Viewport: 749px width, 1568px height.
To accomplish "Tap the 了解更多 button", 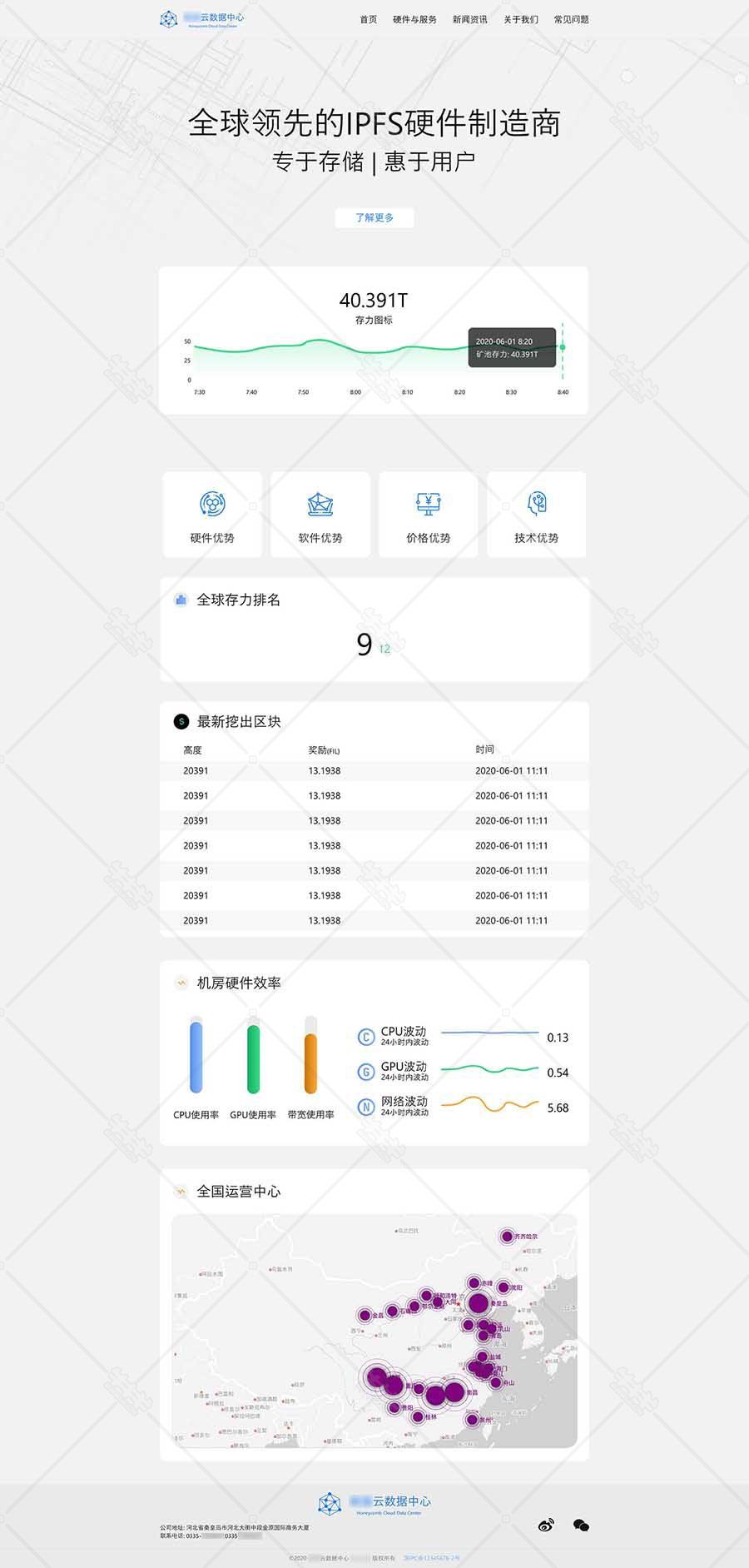I will click(374, 217).
